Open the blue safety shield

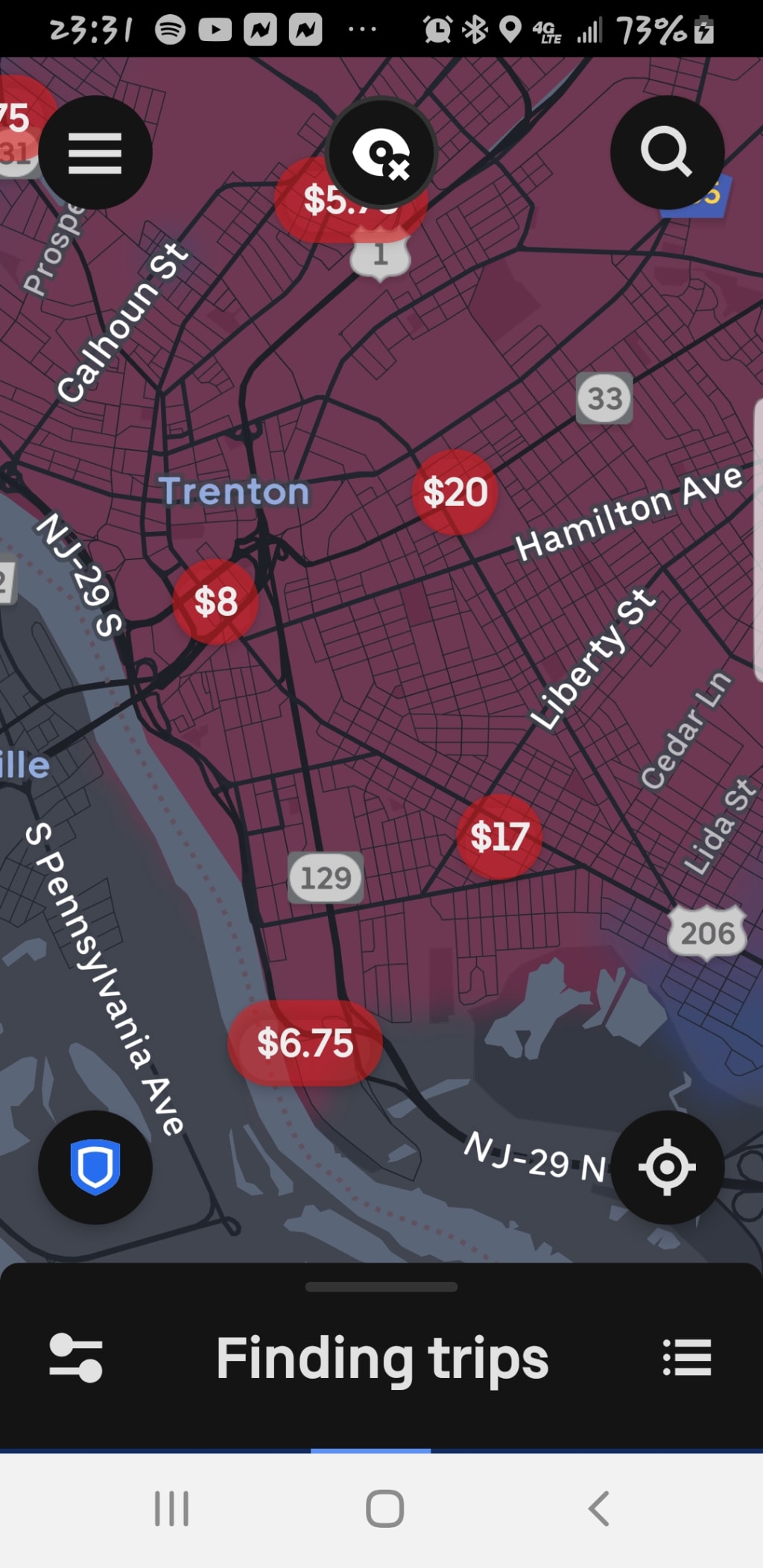click(x=95, y=1167)
